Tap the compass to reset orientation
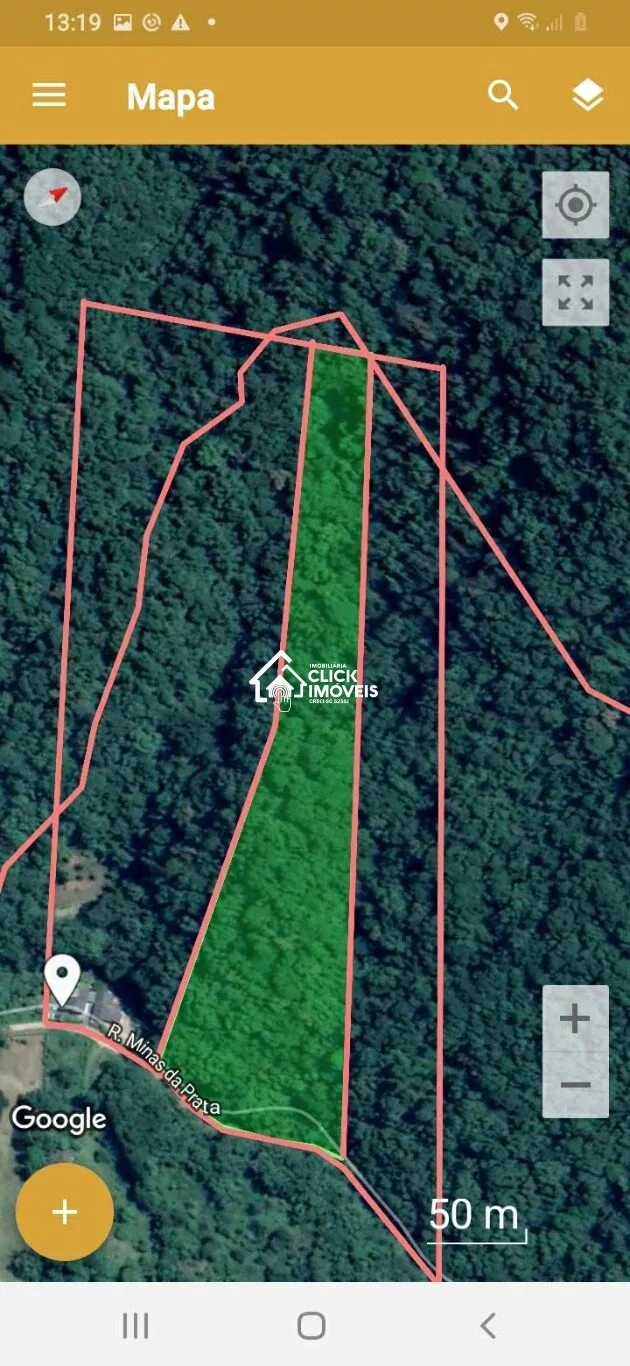 [x=53, y=197]
